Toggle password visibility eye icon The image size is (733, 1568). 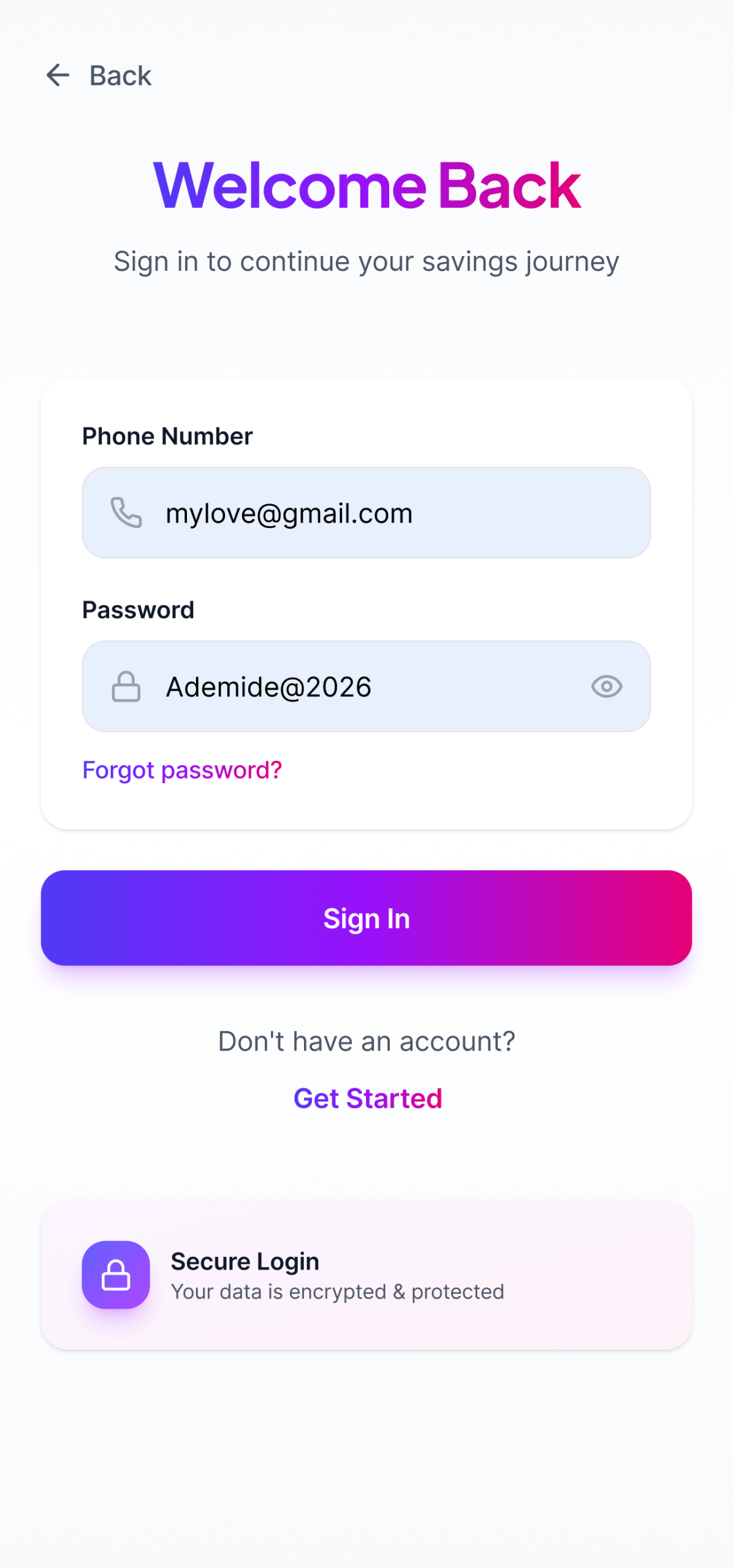606,687
